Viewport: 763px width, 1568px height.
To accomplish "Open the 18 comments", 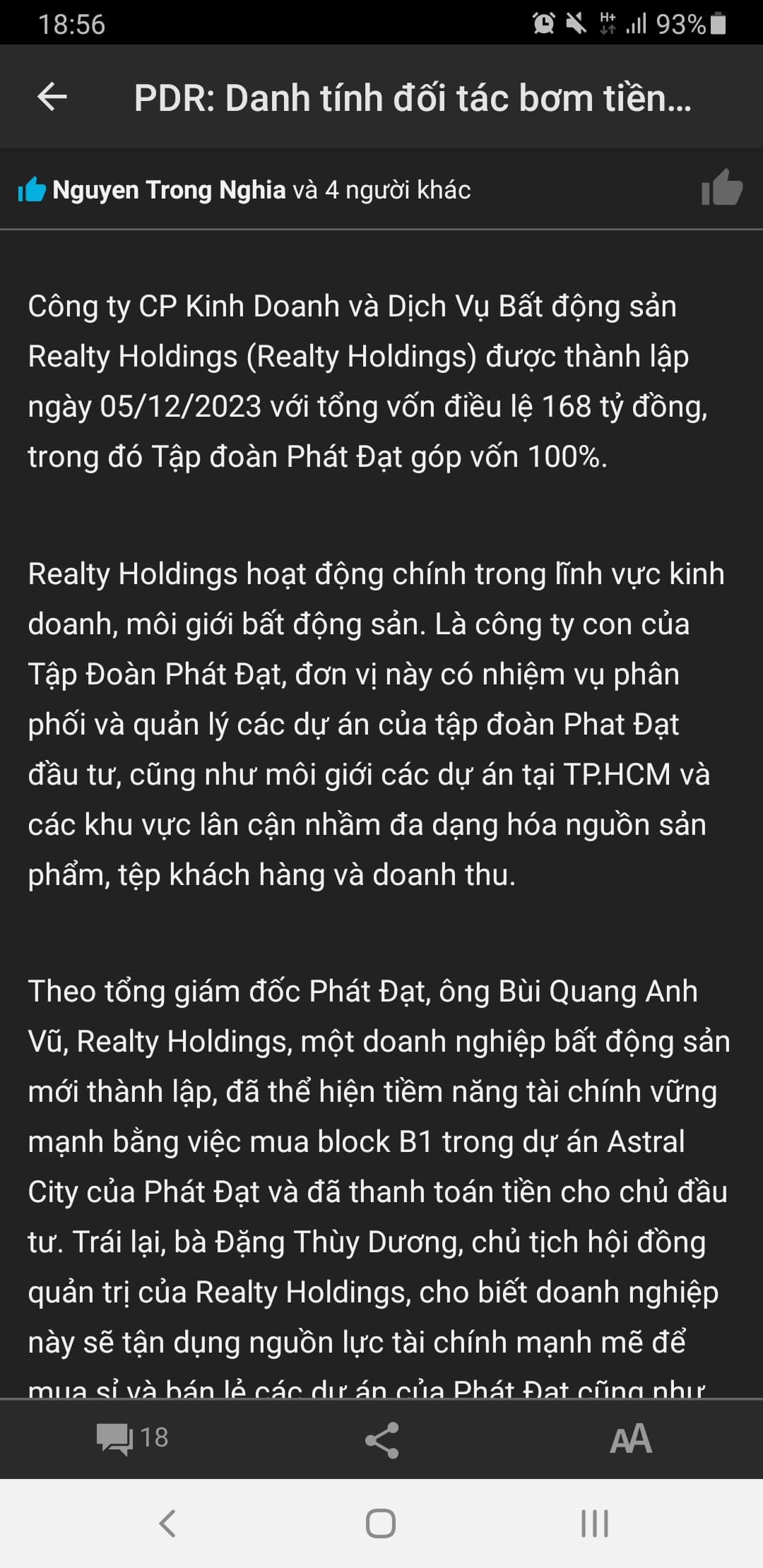I will (x=132, y=1437).
